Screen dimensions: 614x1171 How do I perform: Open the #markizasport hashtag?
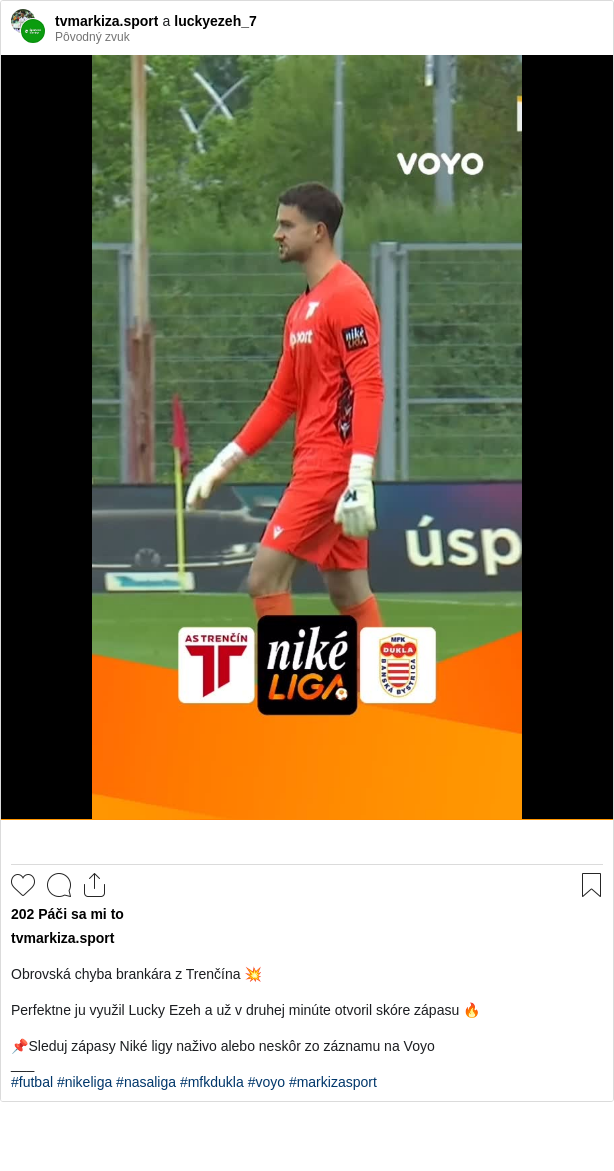[x=333, y=1082]
